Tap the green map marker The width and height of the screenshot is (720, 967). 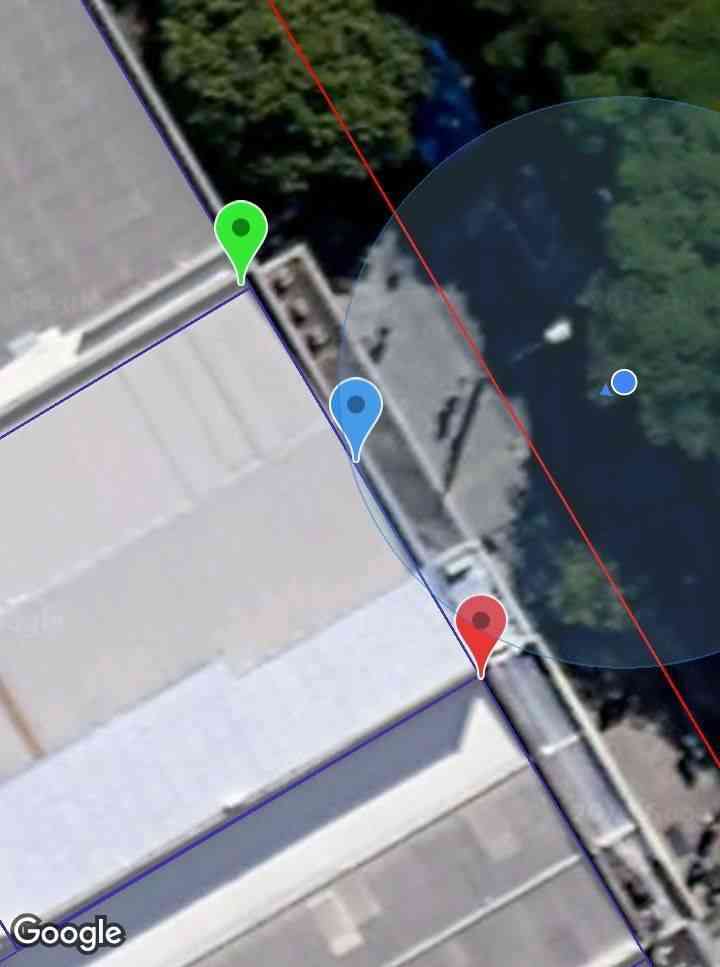(240, 232)
